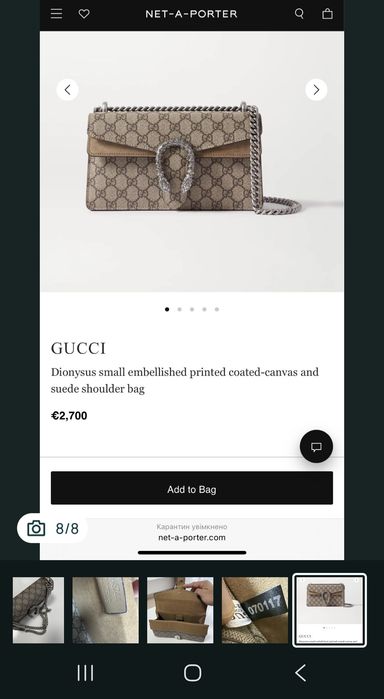Go back using the system back button

pyautogui.click(x=301, y=673)
